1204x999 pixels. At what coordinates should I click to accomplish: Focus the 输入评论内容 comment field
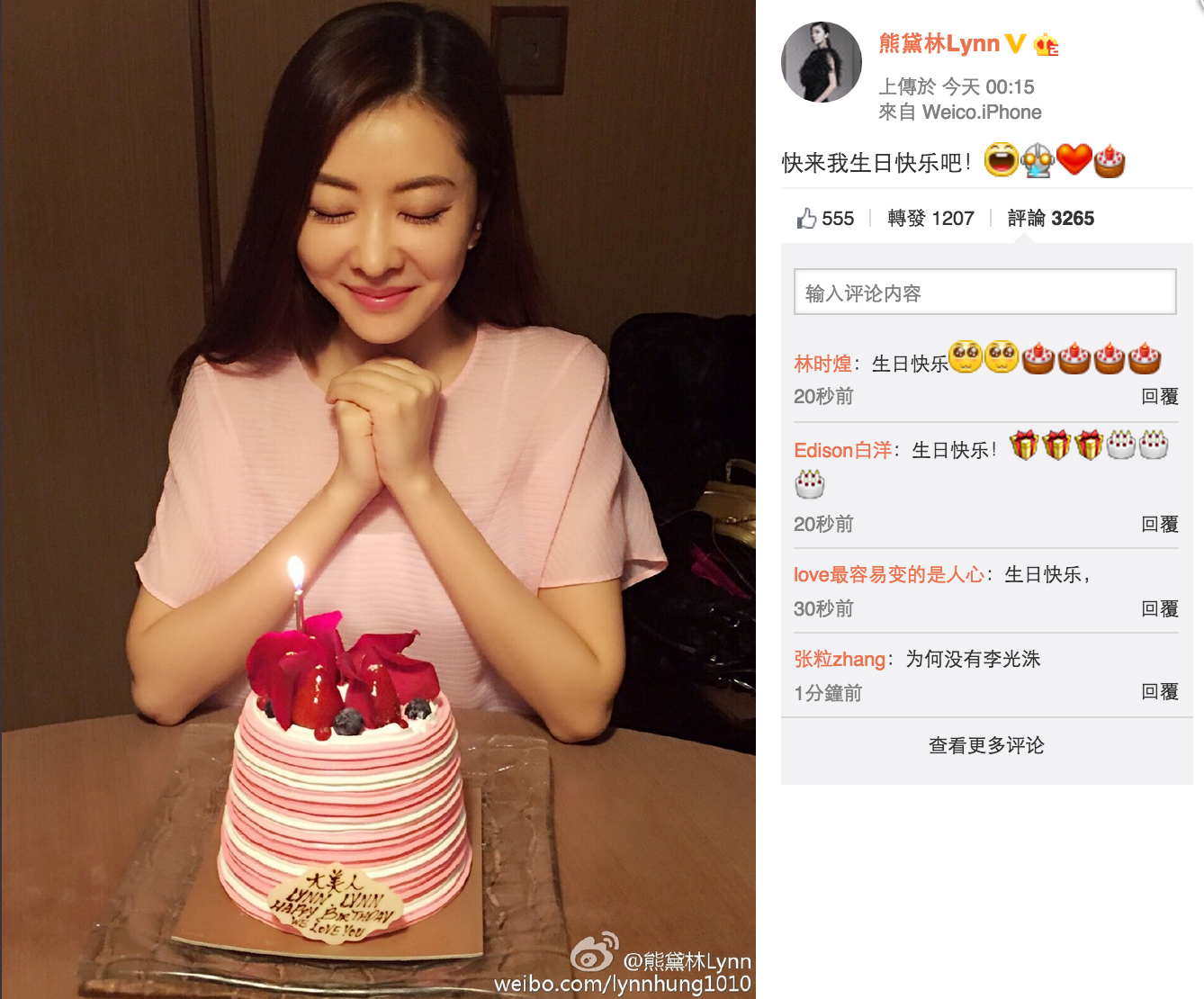984,292
